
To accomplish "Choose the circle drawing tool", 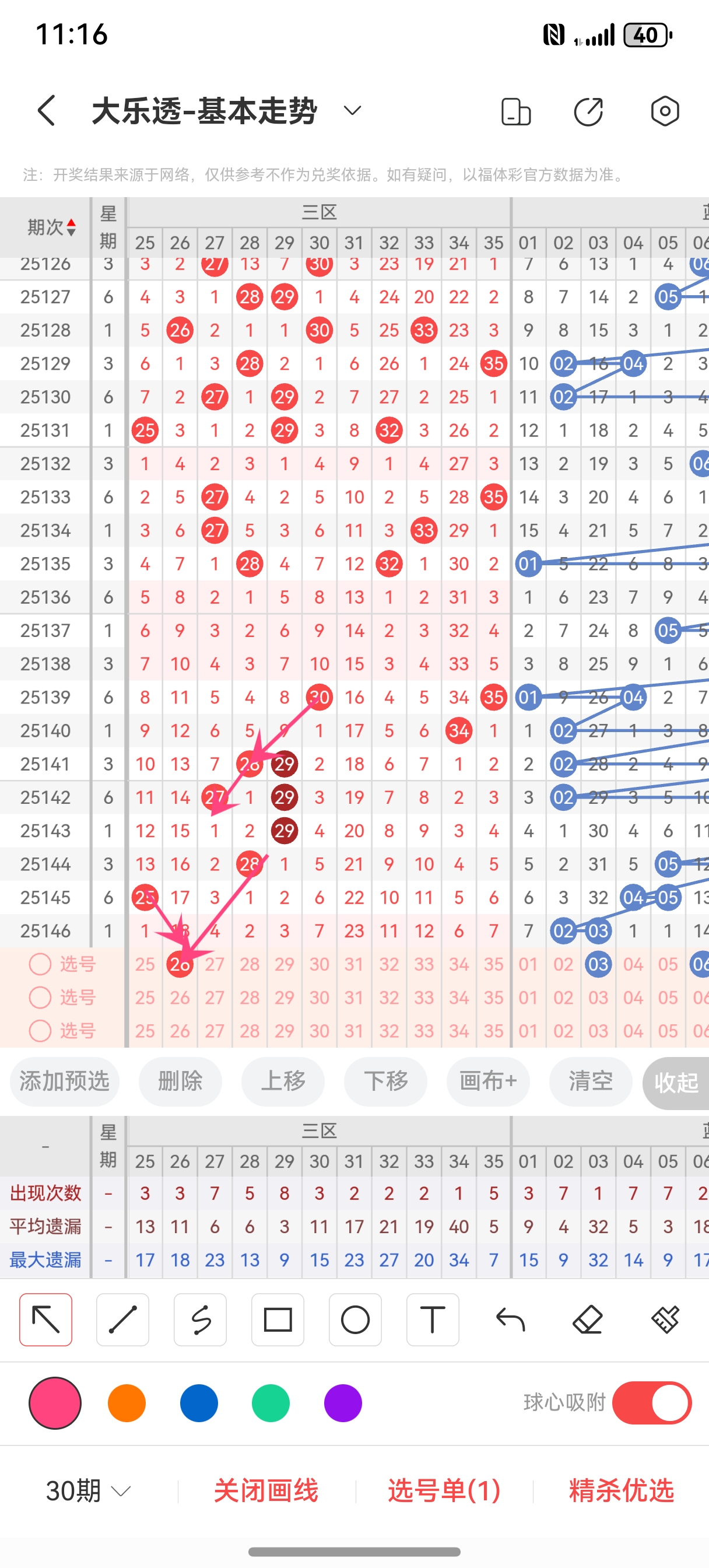I will point(356,1319).
